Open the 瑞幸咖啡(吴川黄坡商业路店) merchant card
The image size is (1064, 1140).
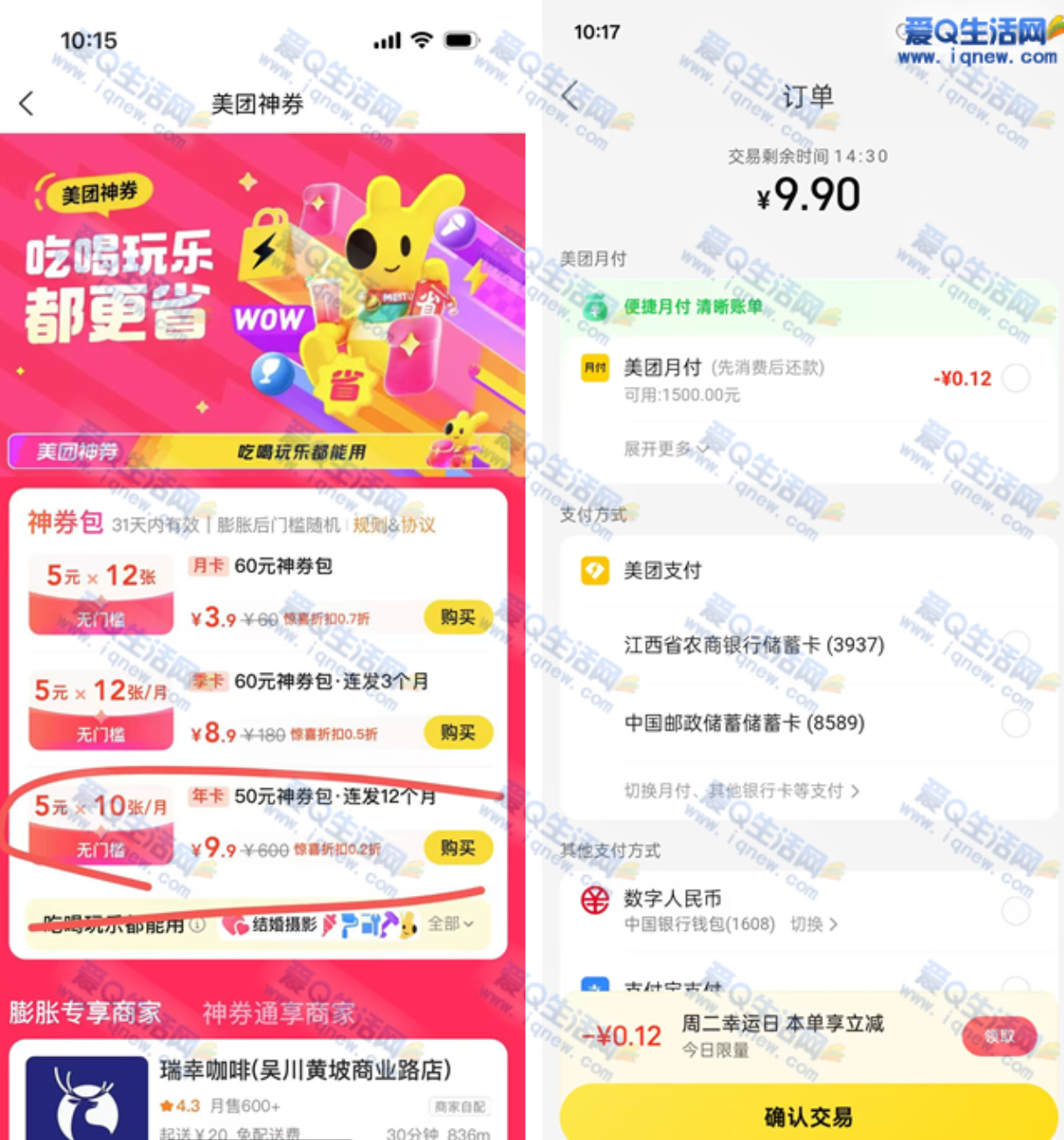pyautogui.click(x=262, y=1089)
